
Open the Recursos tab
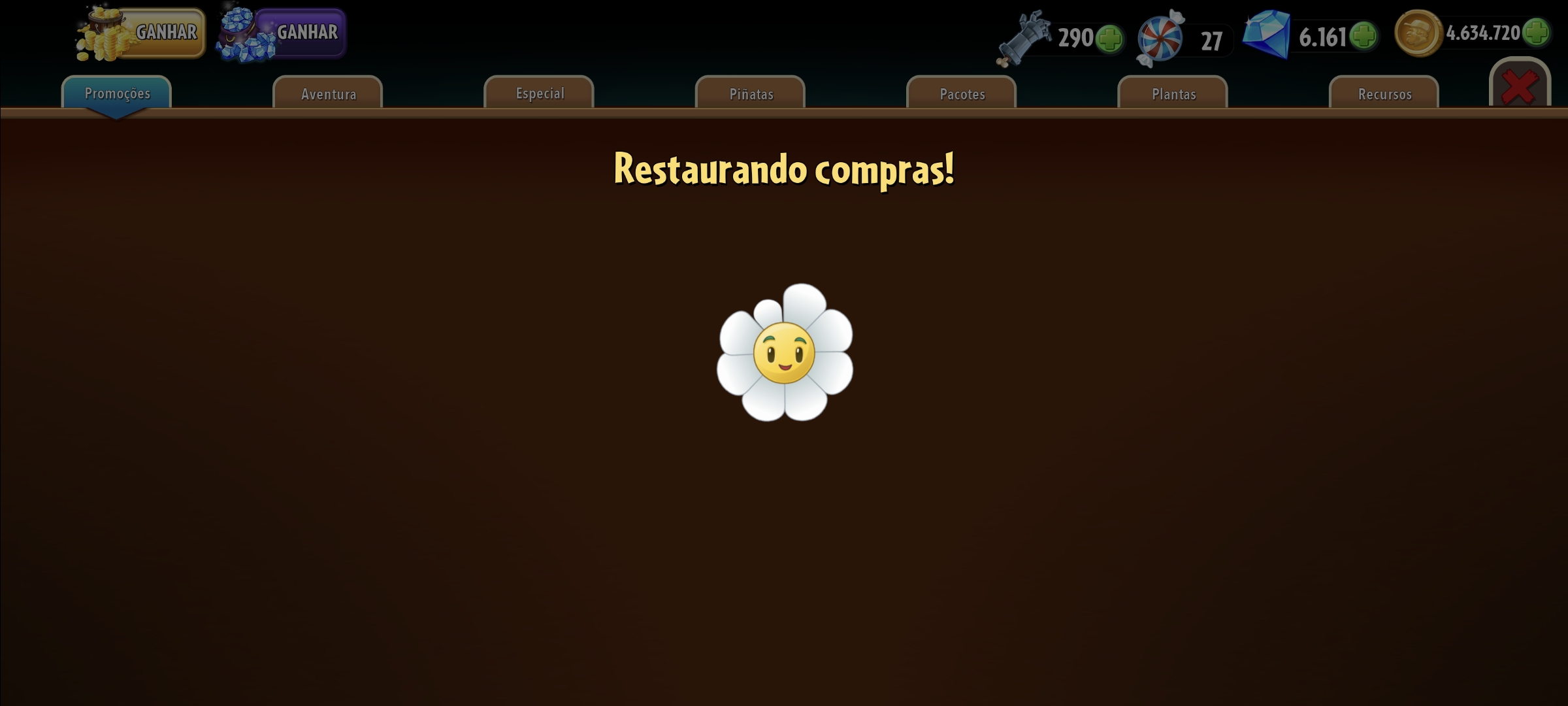(1384, 93)
